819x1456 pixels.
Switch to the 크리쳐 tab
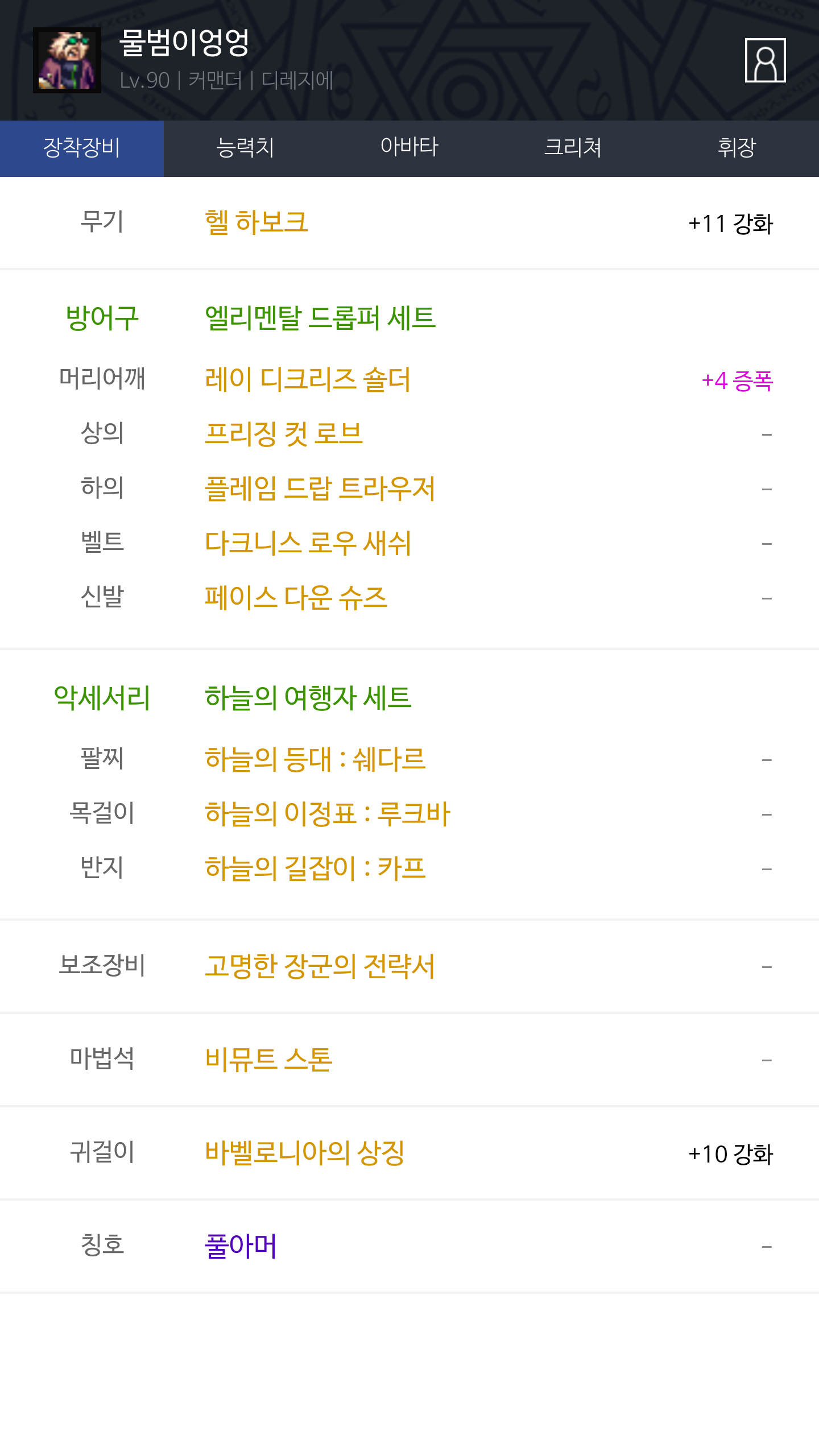(573, 148)
